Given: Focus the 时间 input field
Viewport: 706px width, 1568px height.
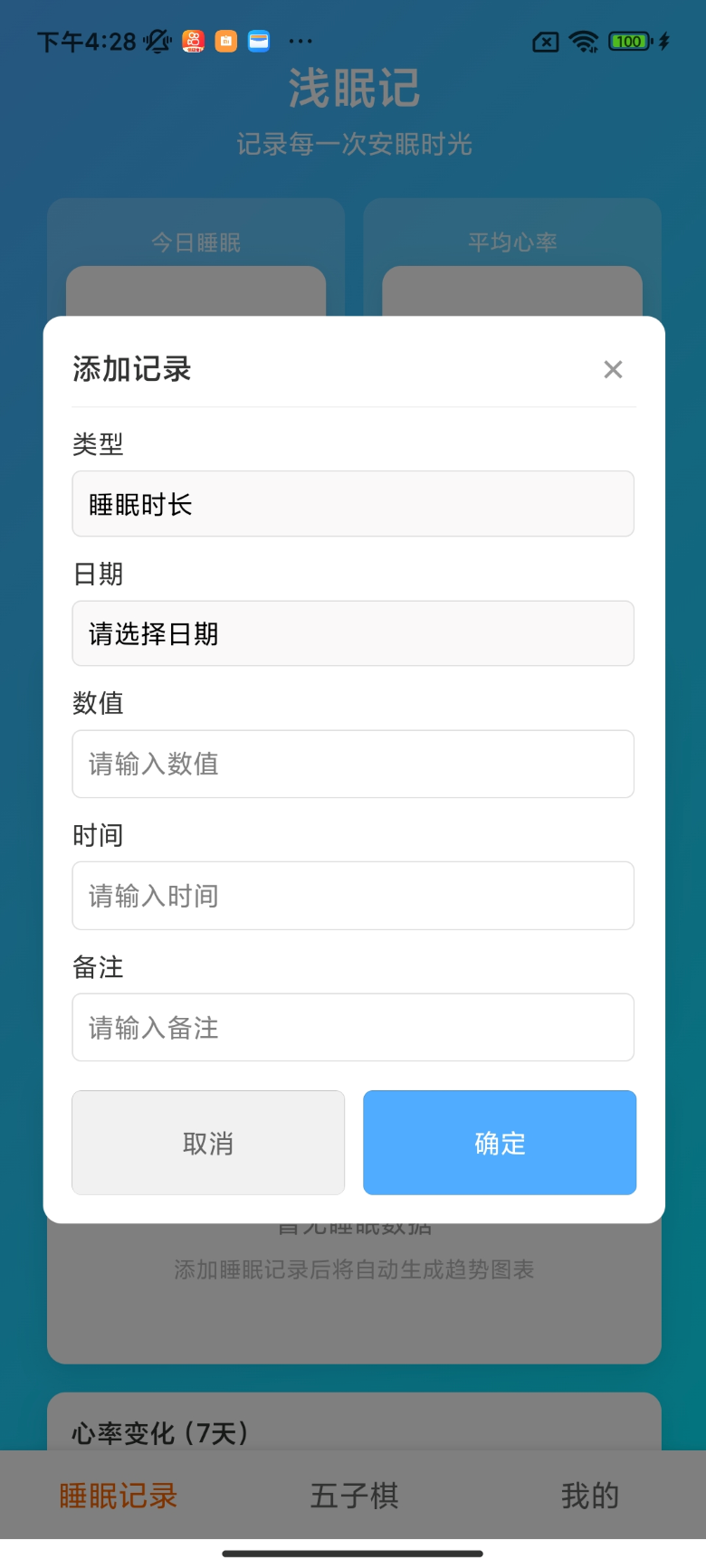Looking at the screenshot, I should 353,896.
